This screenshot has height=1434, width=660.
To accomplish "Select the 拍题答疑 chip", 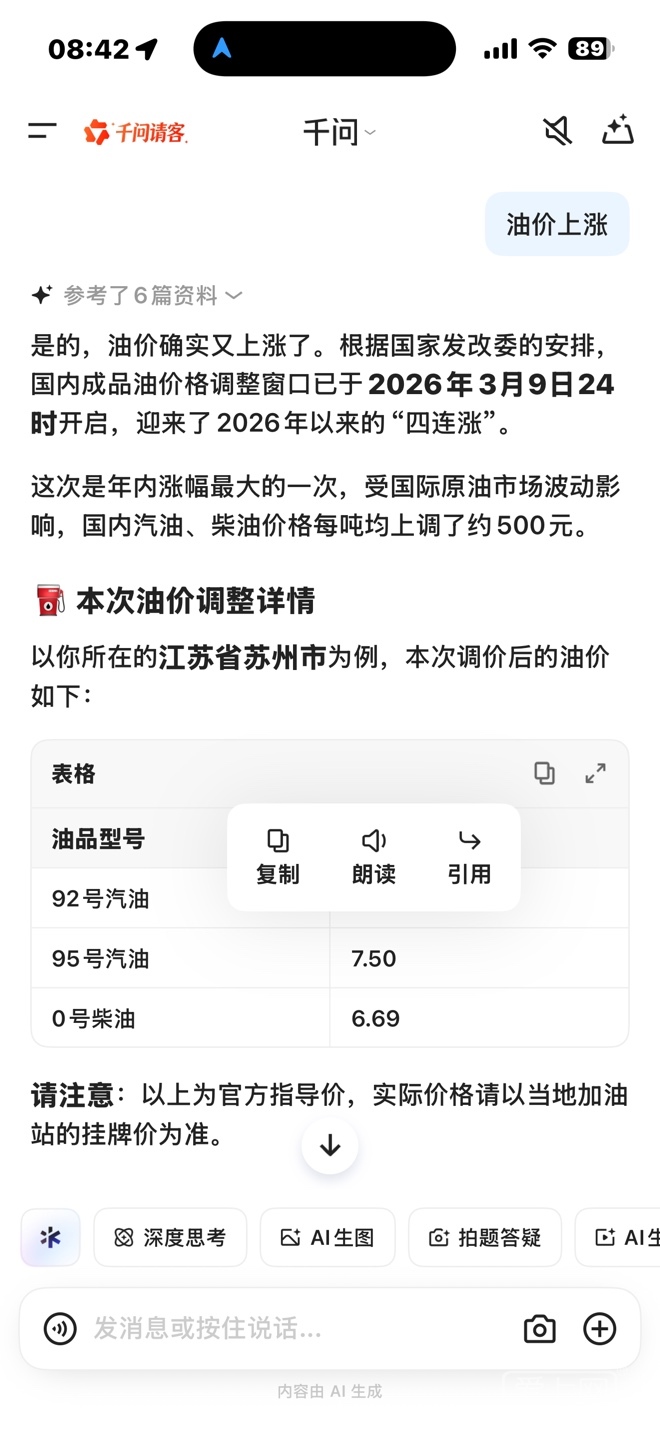I will [485, 1238].
